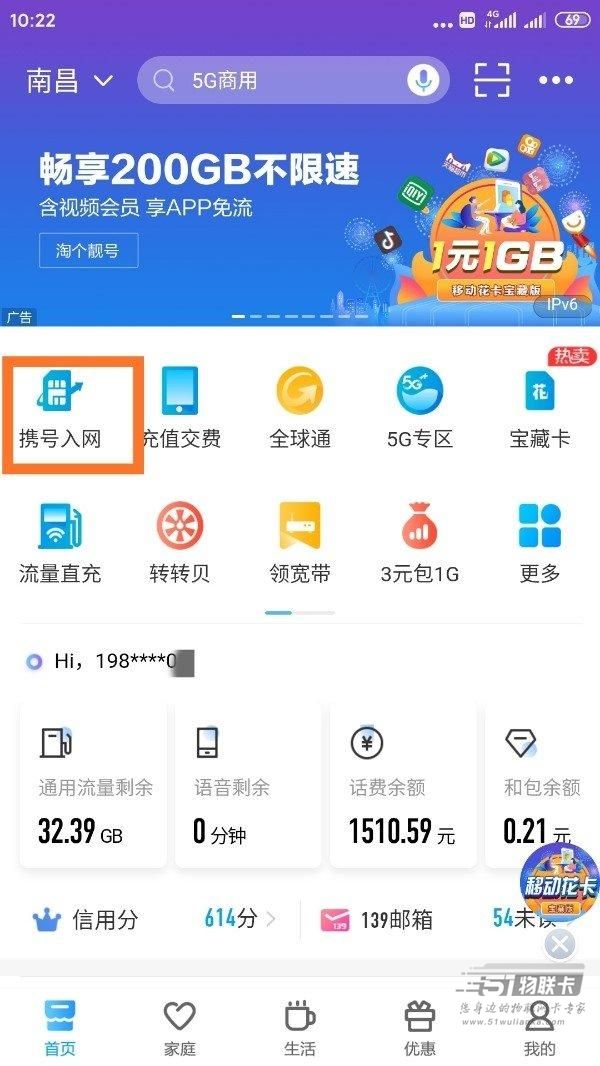Image resolution: width=600 pixels, height=1066 pixels.
Task: Open 宝藏卡 offer
Action: (x=540, y=410)
